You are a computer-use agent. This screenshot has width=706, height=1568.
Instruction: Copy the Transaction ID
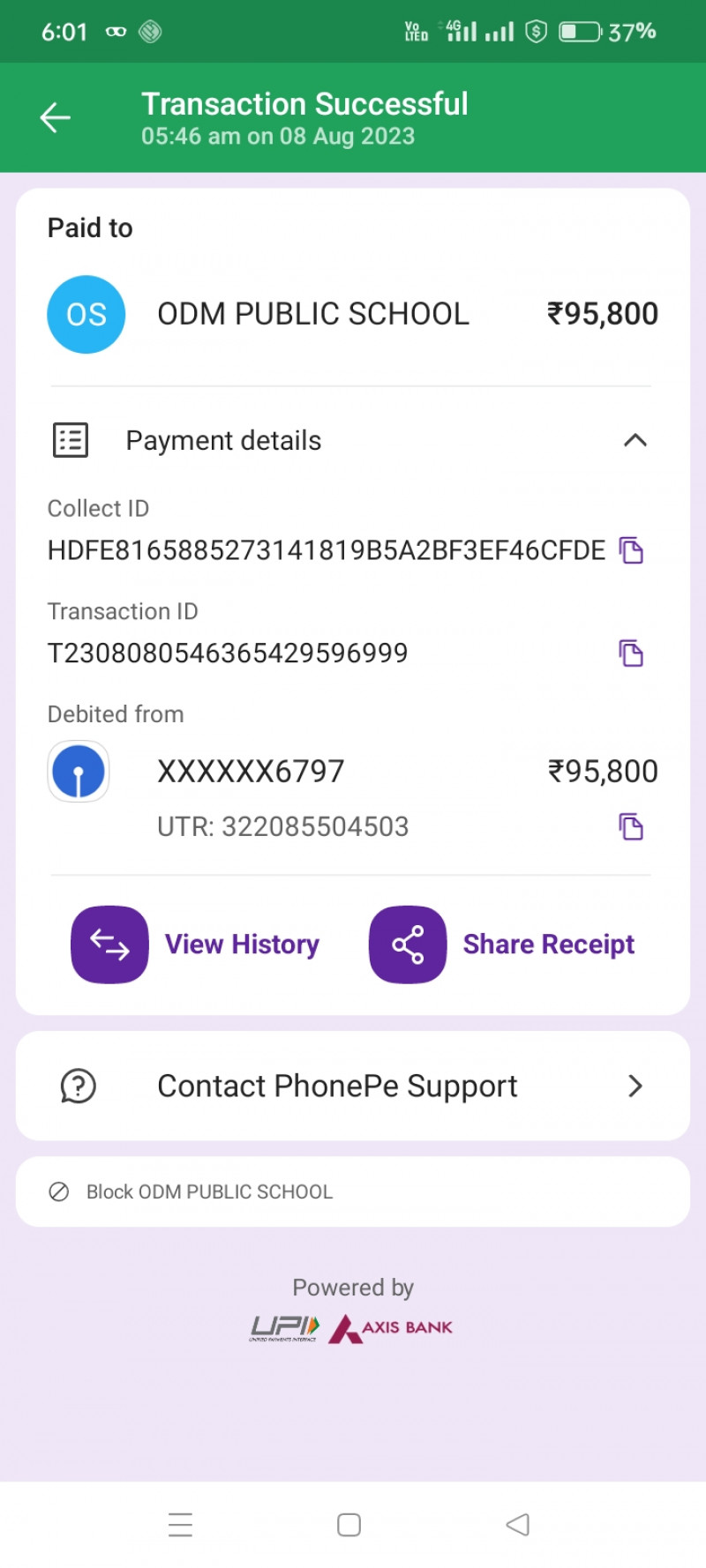coord(631,653)
